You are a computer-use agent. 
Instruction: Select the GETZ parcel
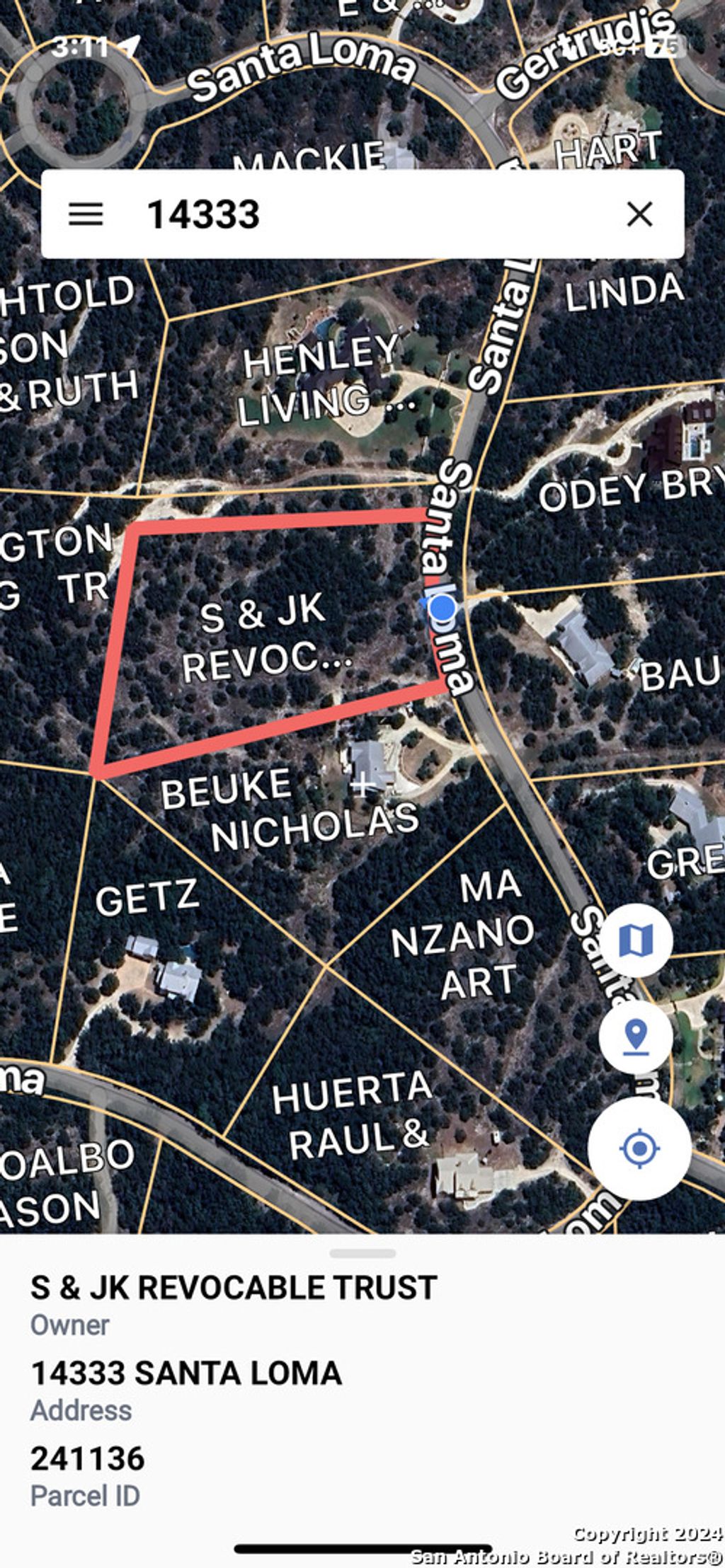pos(147,899)
